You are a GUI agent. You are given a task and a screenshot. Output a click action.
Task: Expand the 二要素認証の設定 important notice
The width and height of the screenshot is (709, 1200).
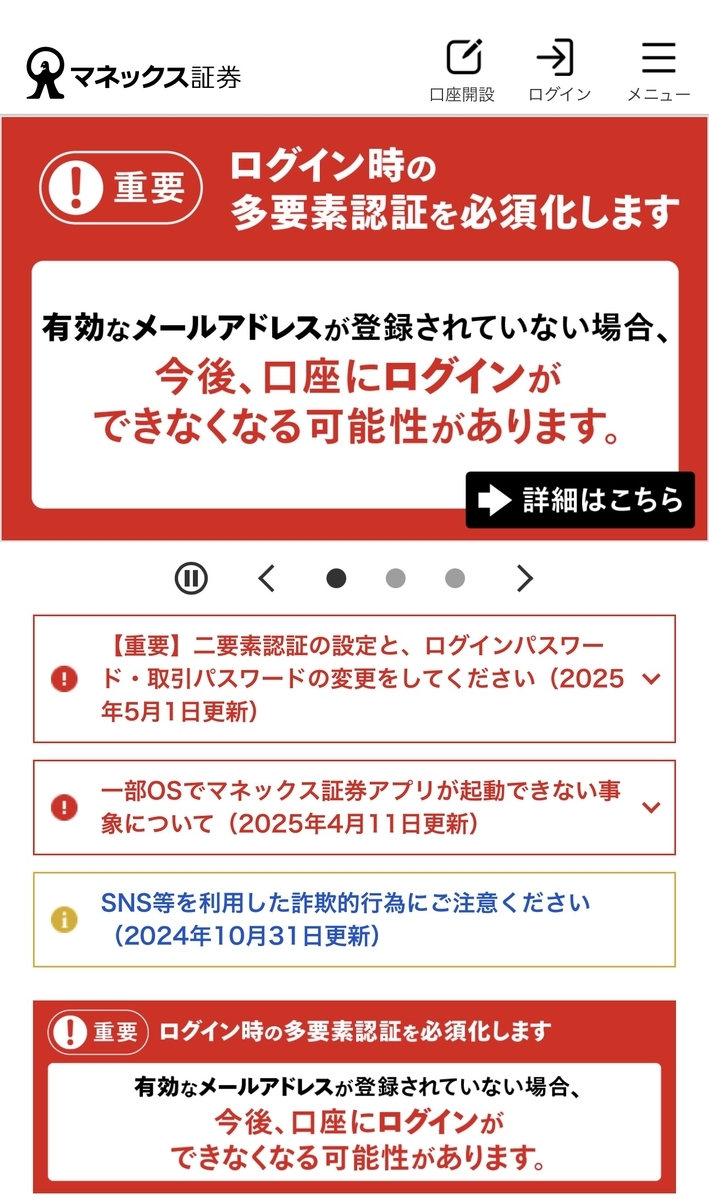click(354, 679)
